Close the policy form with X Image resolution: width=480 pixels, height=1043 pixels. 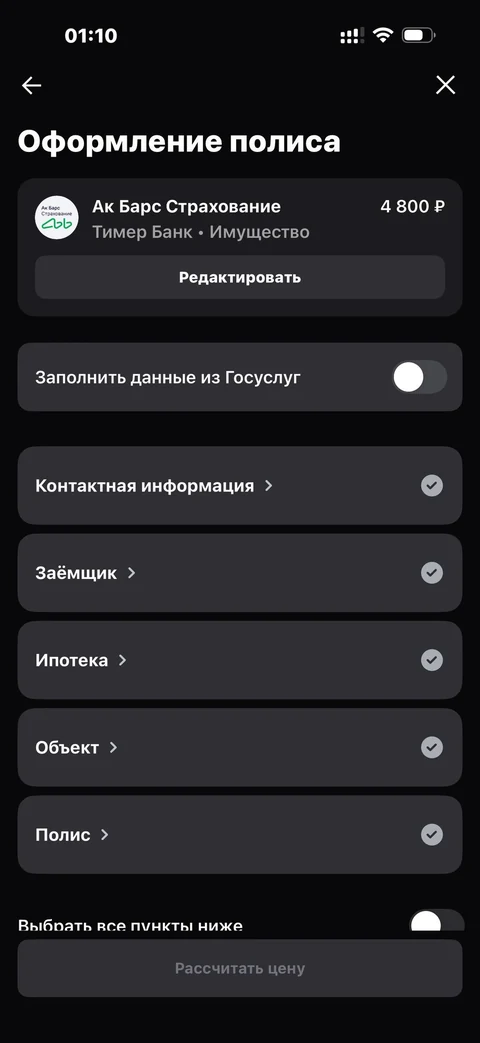point(445,85)
